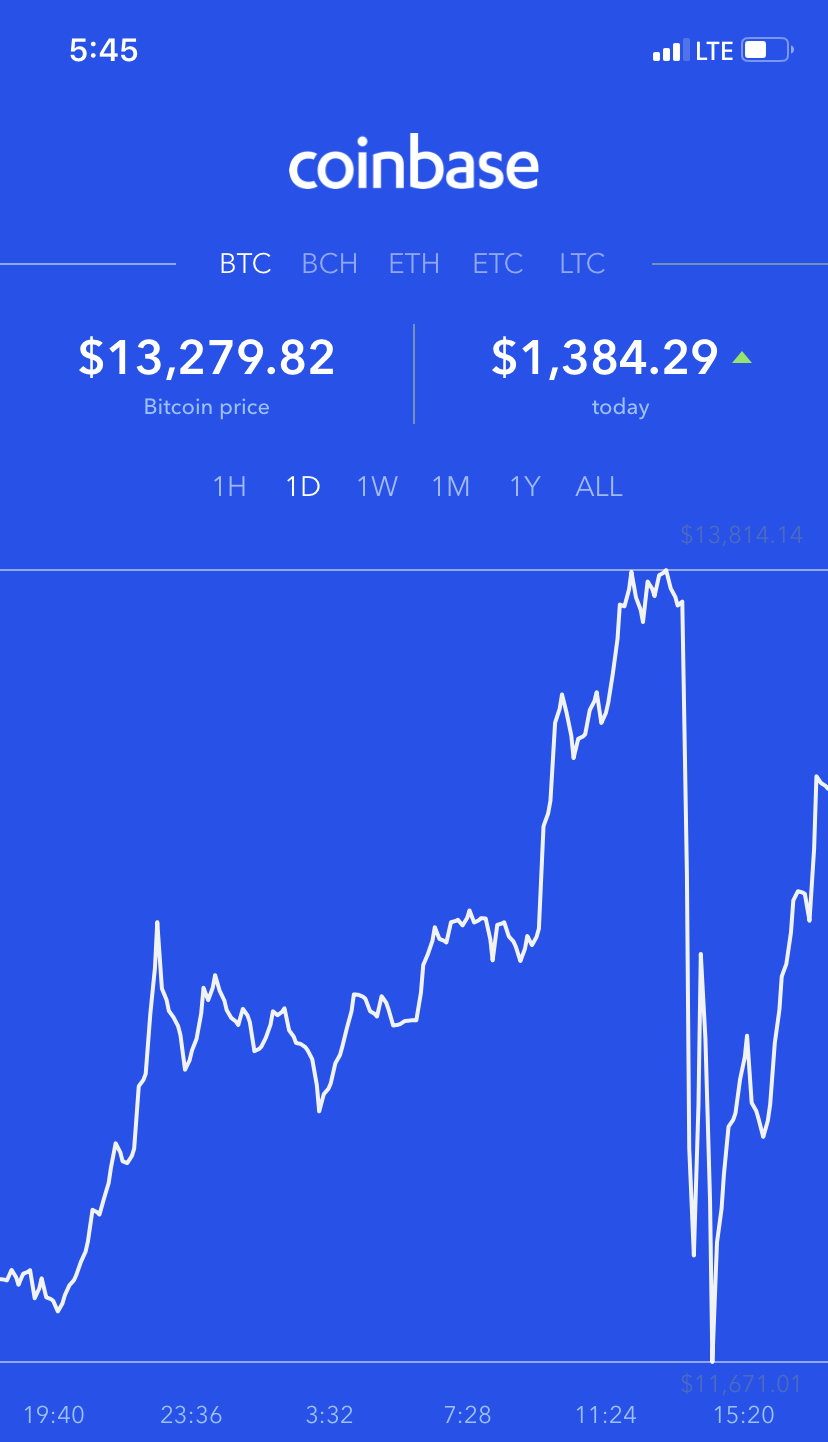Open the ETC currency tab
This screenshot has width=828, height=1442.
(x=498, y=264)
